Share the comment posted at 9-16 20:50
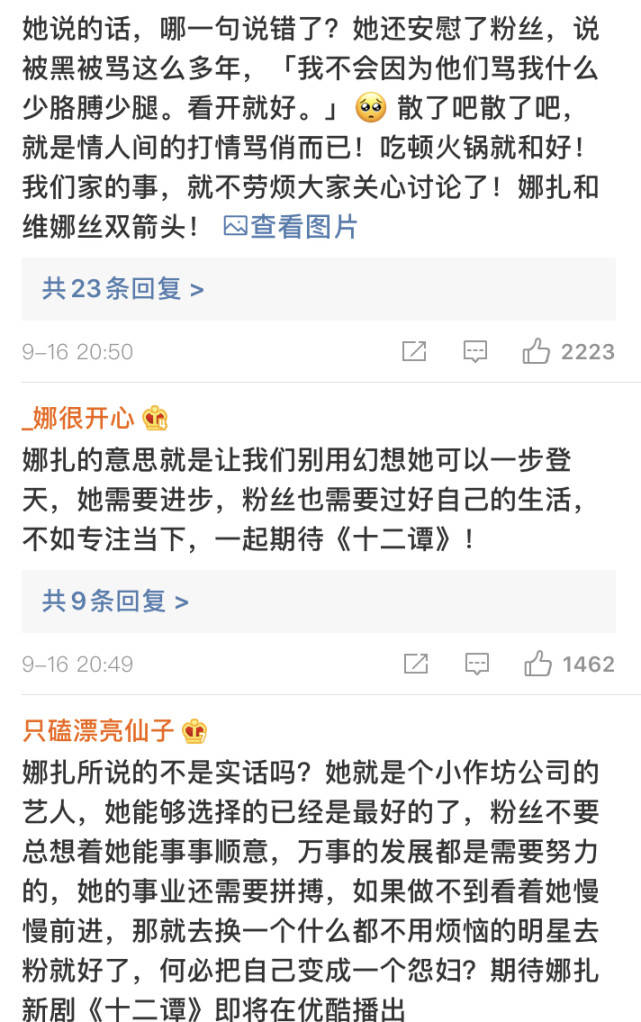The image size is (641, 1022). (413, 351)
